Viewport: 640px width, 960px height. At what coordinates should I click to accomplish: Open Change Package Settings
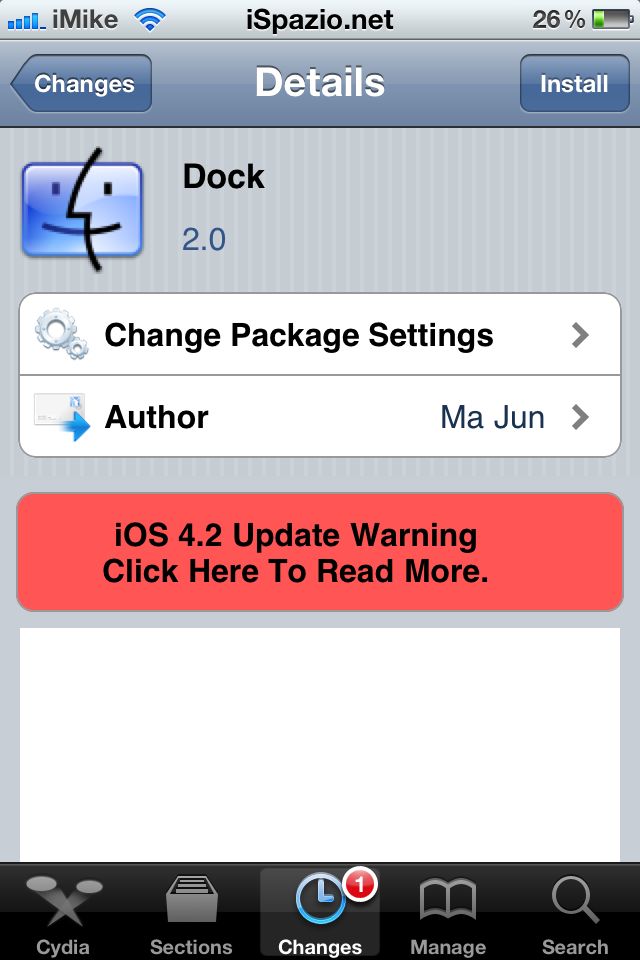320,335
